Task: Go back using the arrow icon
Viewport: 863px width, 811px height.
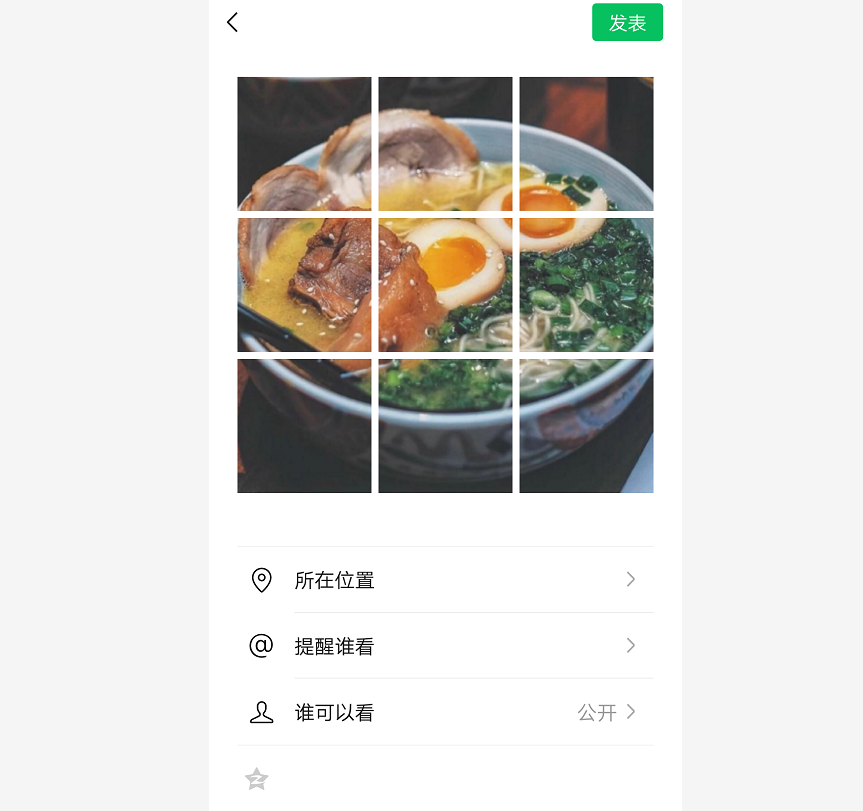Action: (x=232, y=22)
